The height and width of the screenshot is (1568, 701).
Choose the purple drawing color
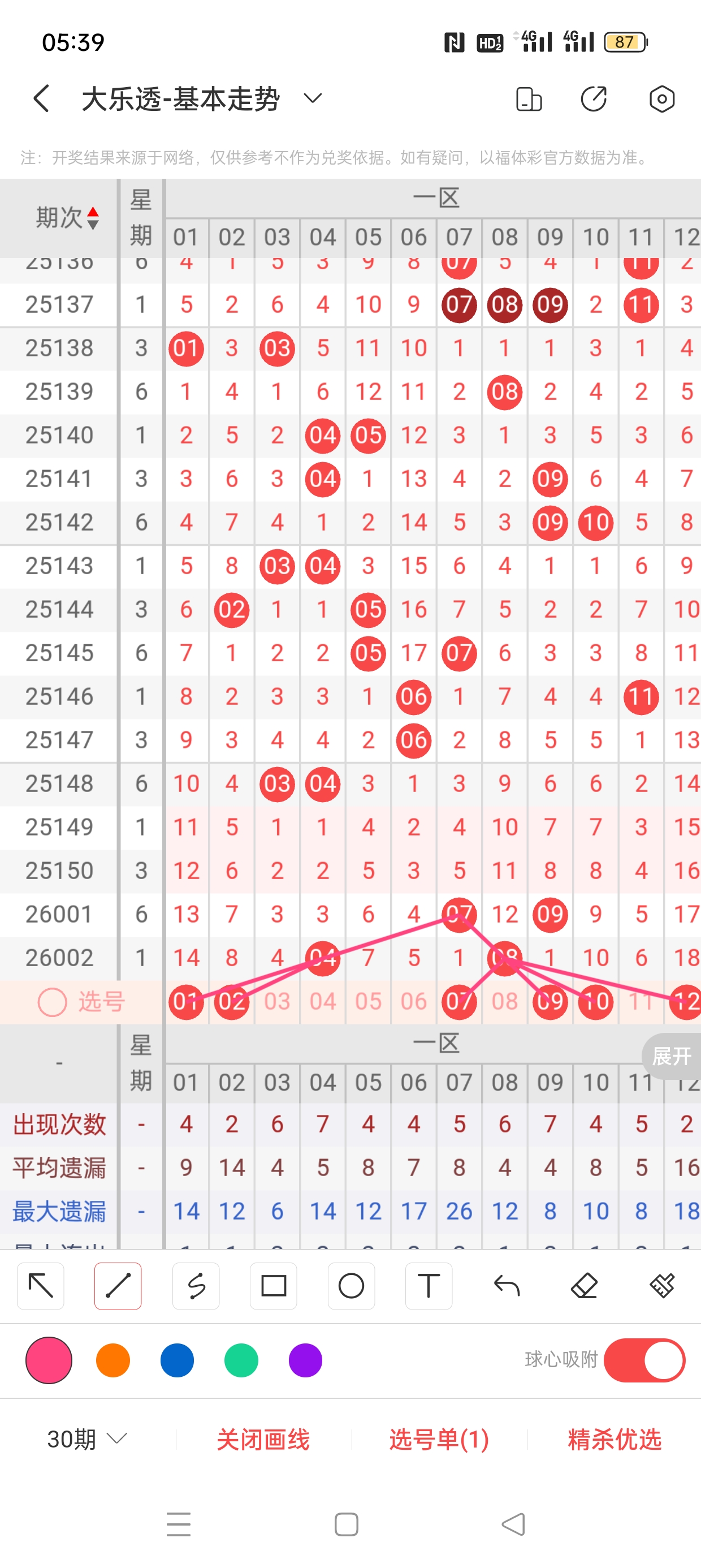click(305, 1360)
